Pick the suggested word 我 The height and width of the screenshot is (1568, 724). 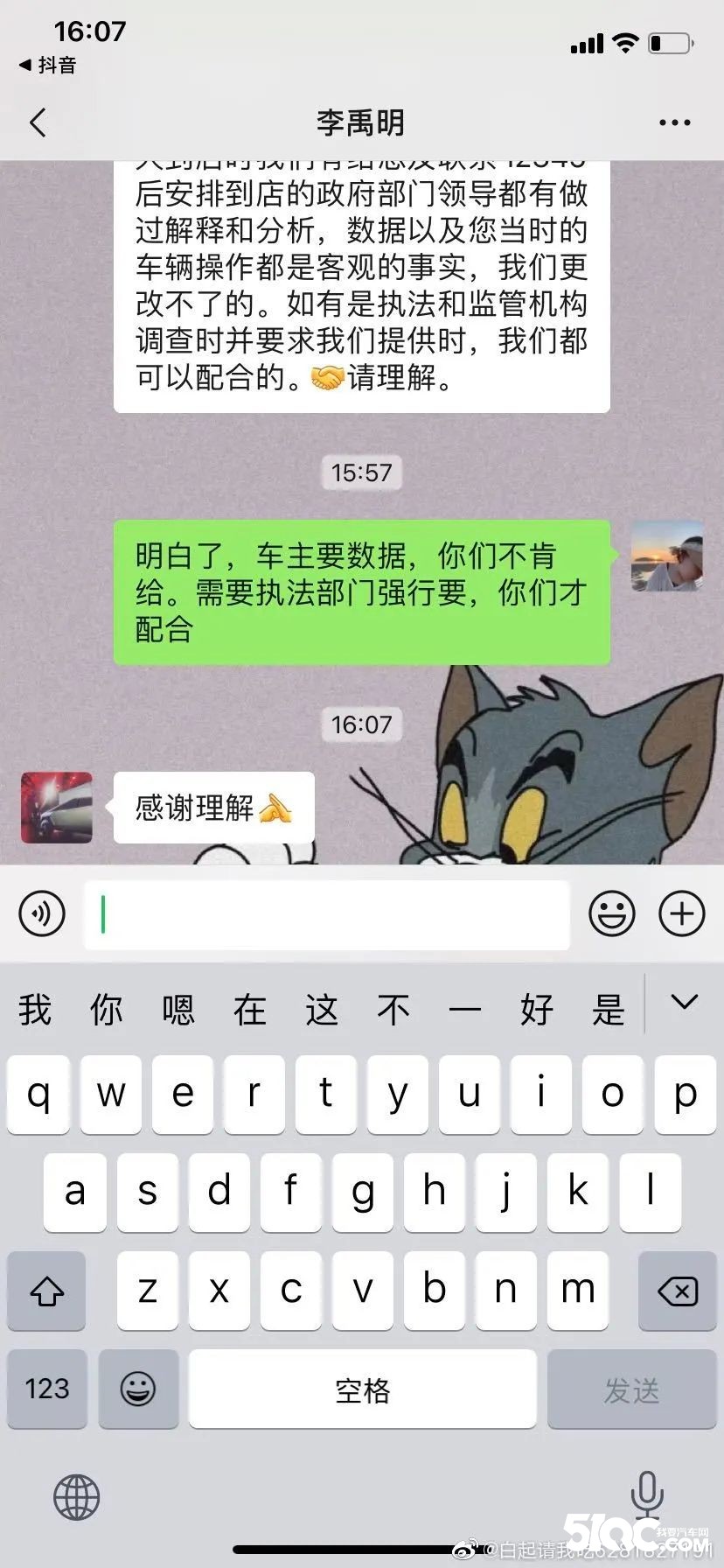click(35, 1010)
